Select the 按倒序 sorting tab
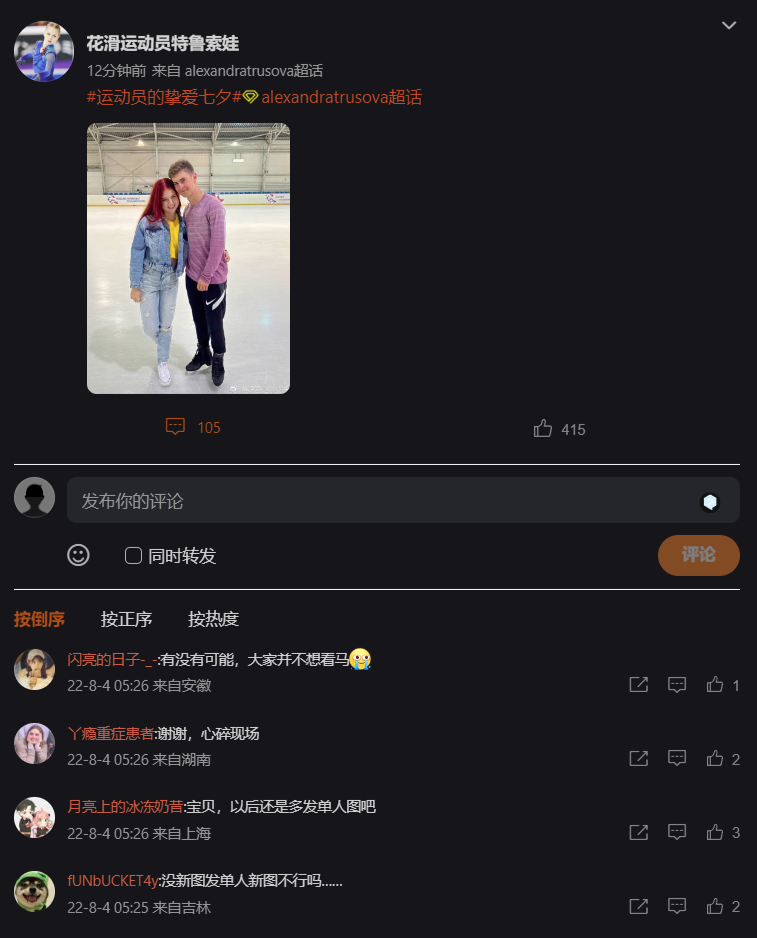This screenshot has height=938, width=757. pyautogui.click(x=39, y=619)
